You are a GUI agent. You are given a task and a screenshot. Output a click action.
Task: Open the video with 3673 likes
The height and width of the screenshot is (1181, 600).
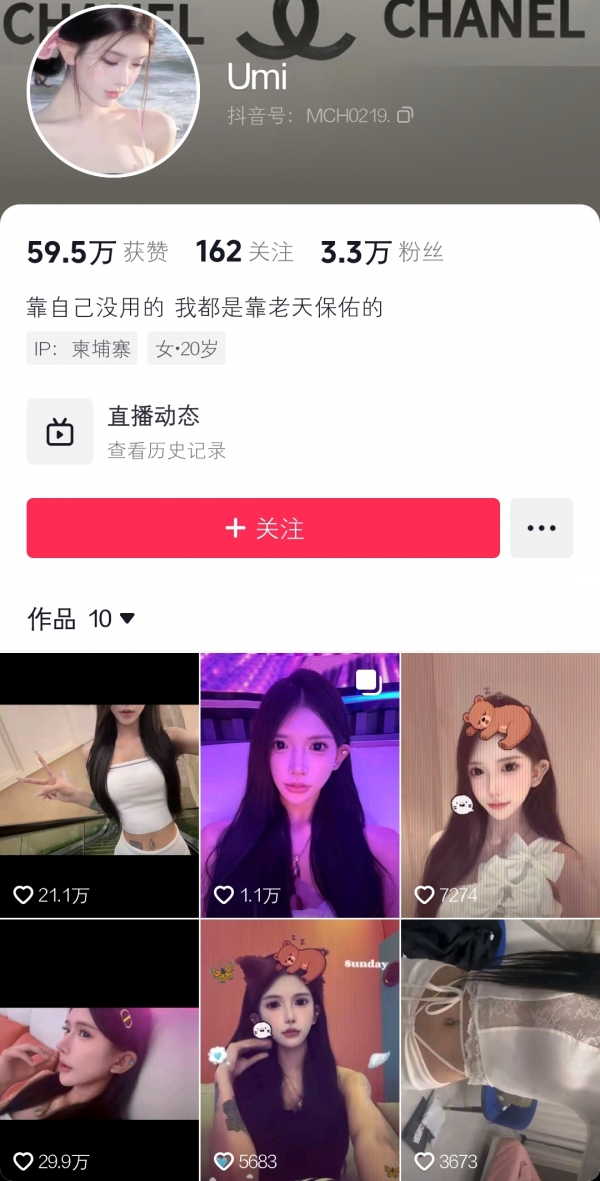point(500,1050)
